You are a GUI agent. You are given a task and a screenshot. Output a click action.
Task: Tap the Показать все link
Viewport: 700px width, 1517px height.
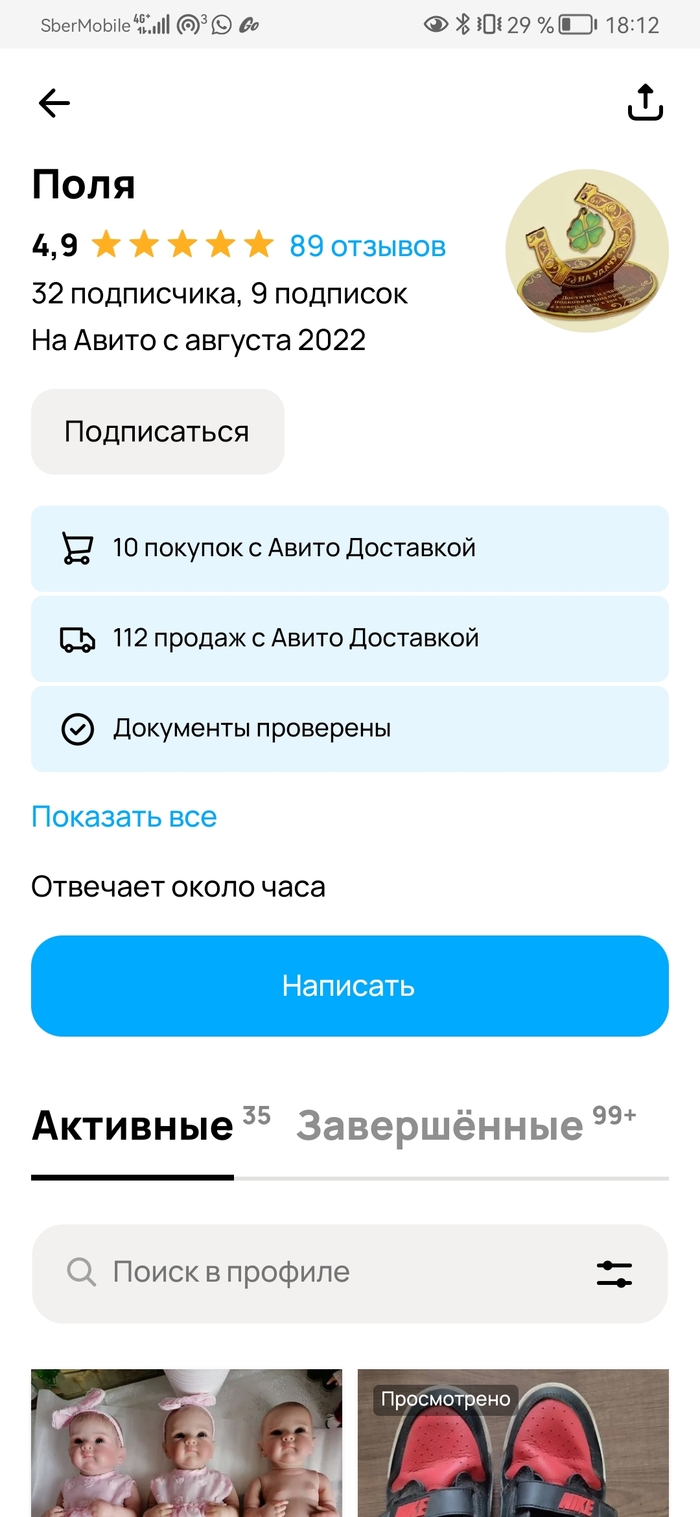[x=124, y=817]
